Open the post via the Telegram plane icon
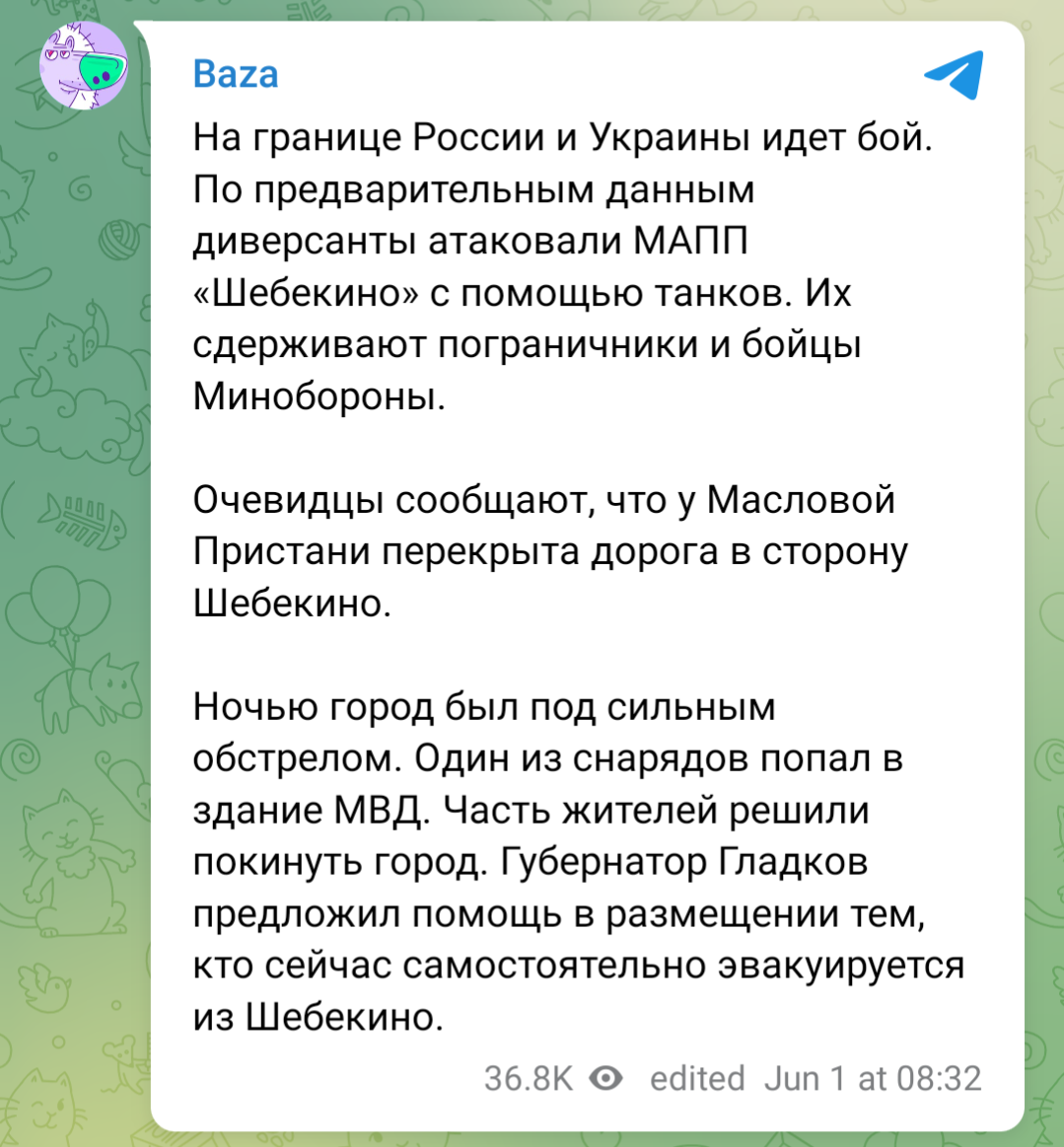 pyautogui.click(x=954, y=73)
